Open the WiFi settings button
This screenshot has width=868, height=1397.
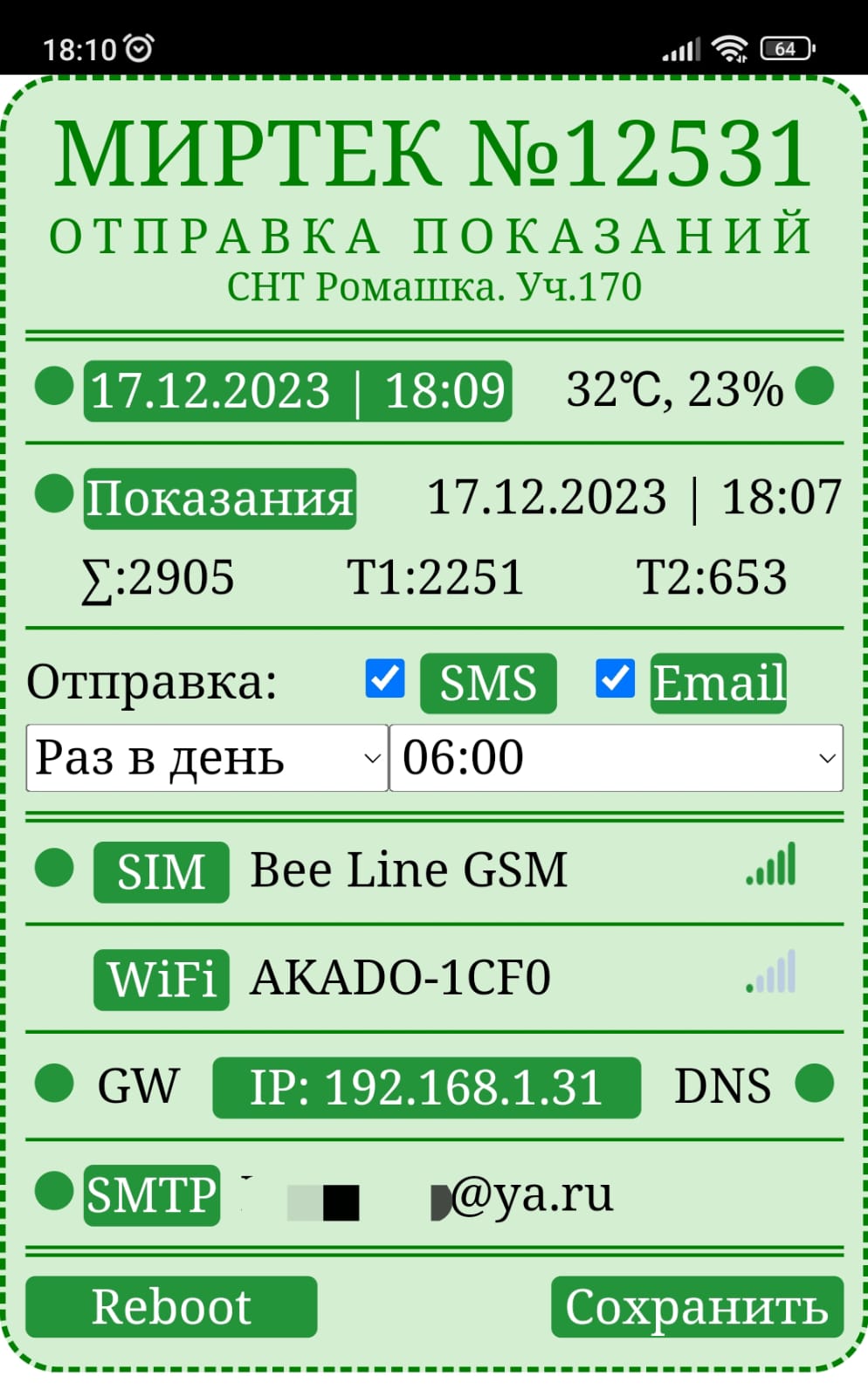point(162,979)
